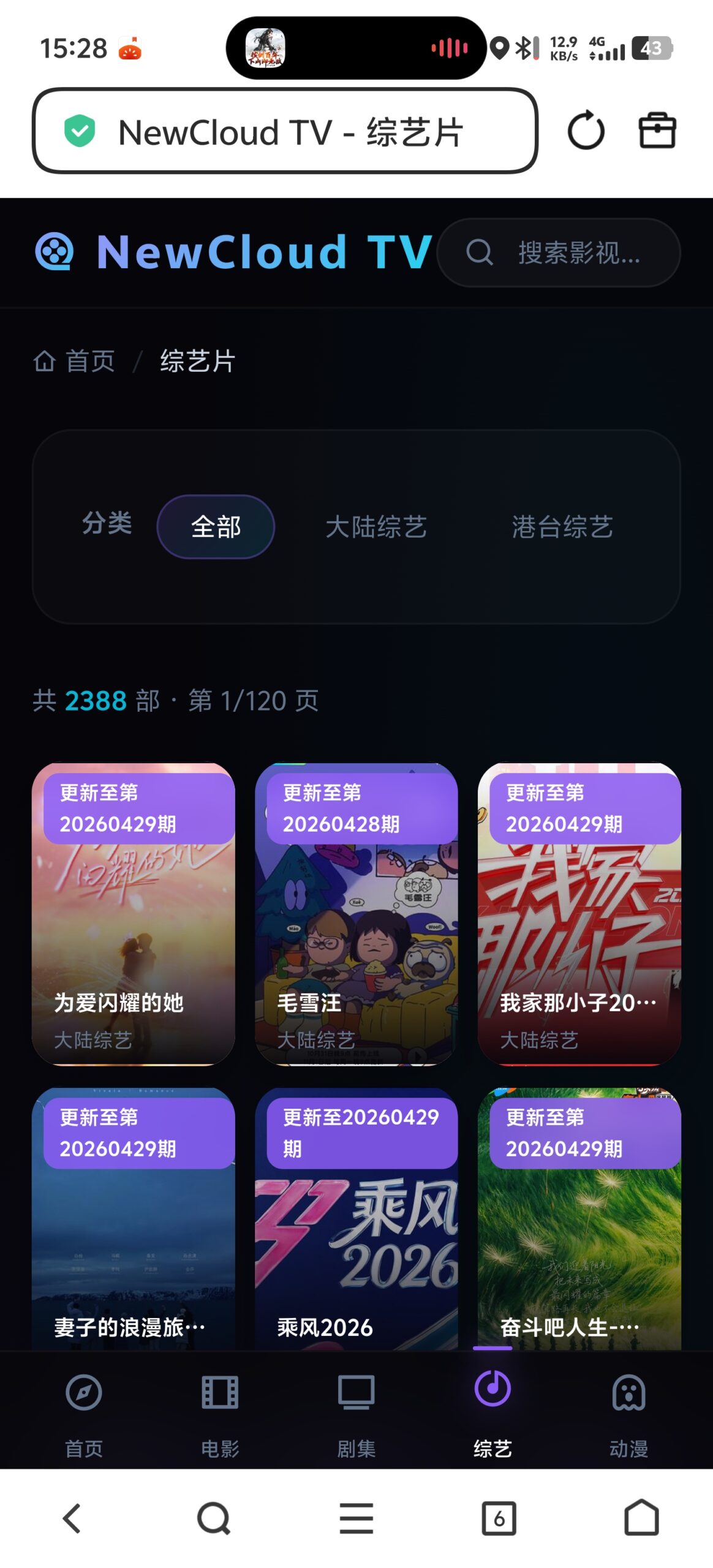The height and width of the screenshot is (1568, 713).
Task: Tap the 综艺 variety show icon
Action: click(494, 1392)
